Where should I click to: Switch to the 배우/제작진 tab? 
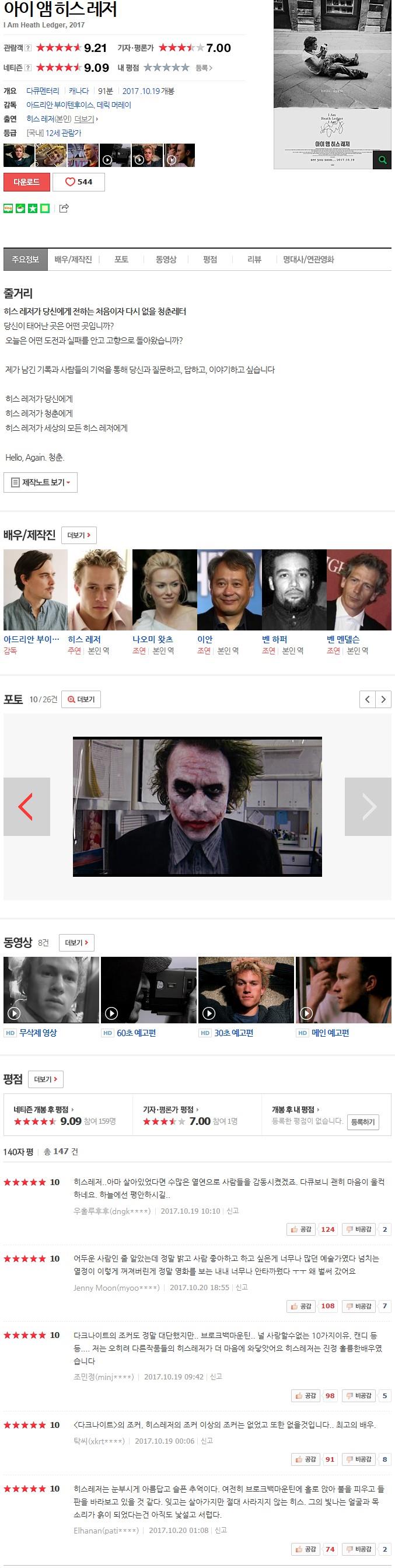coord(73,259)
